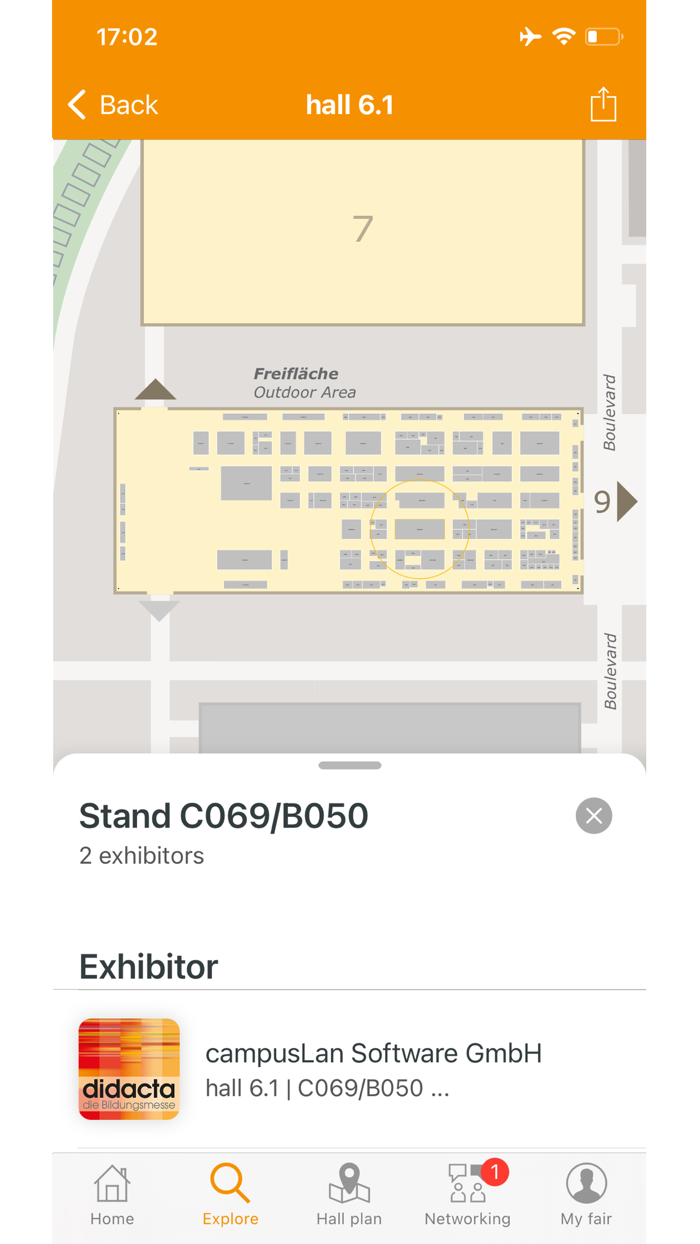Screen dimensions: 700x1244
Task: Switch to the Hall plan tab
Action: pyautogui.click(x=349, y=1196)
